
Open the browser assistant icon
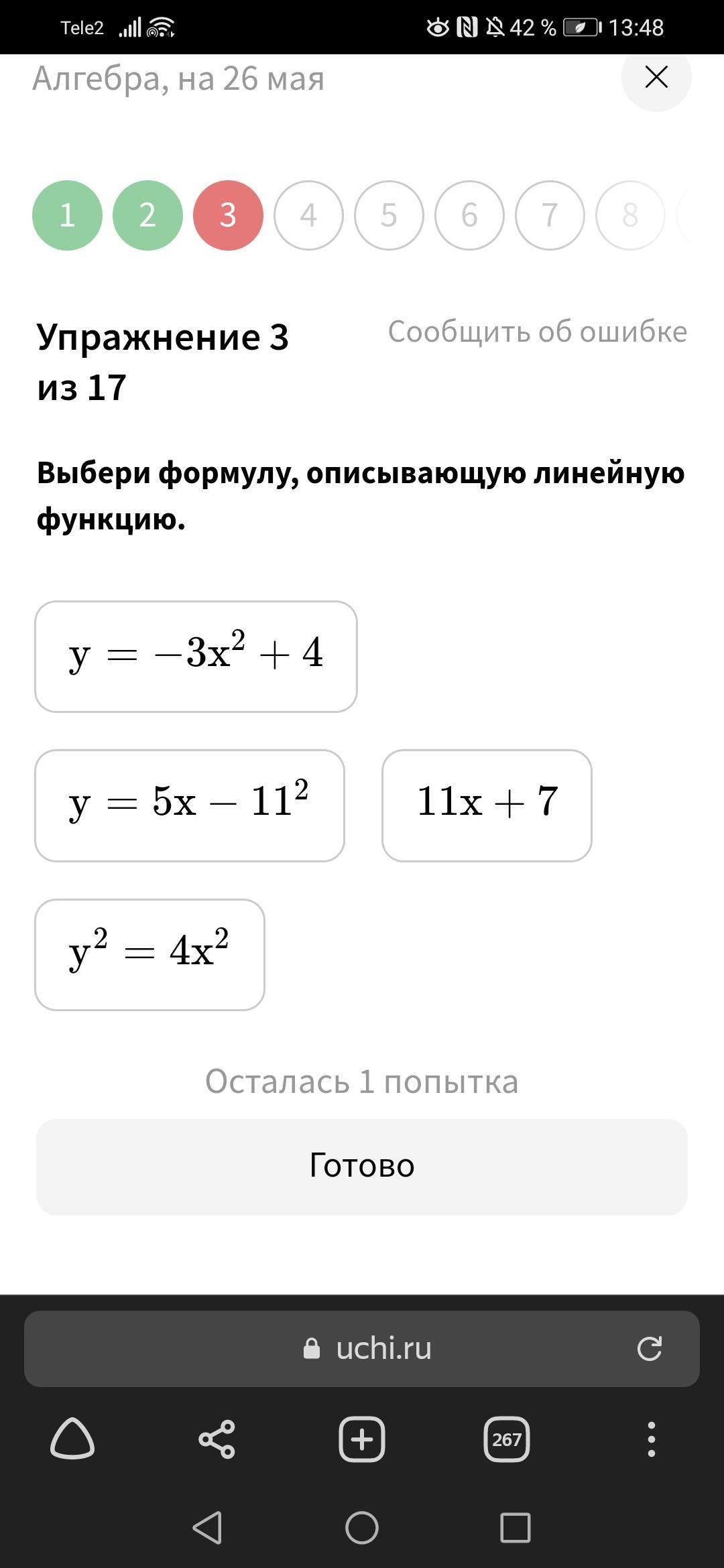coord(72,1439)
